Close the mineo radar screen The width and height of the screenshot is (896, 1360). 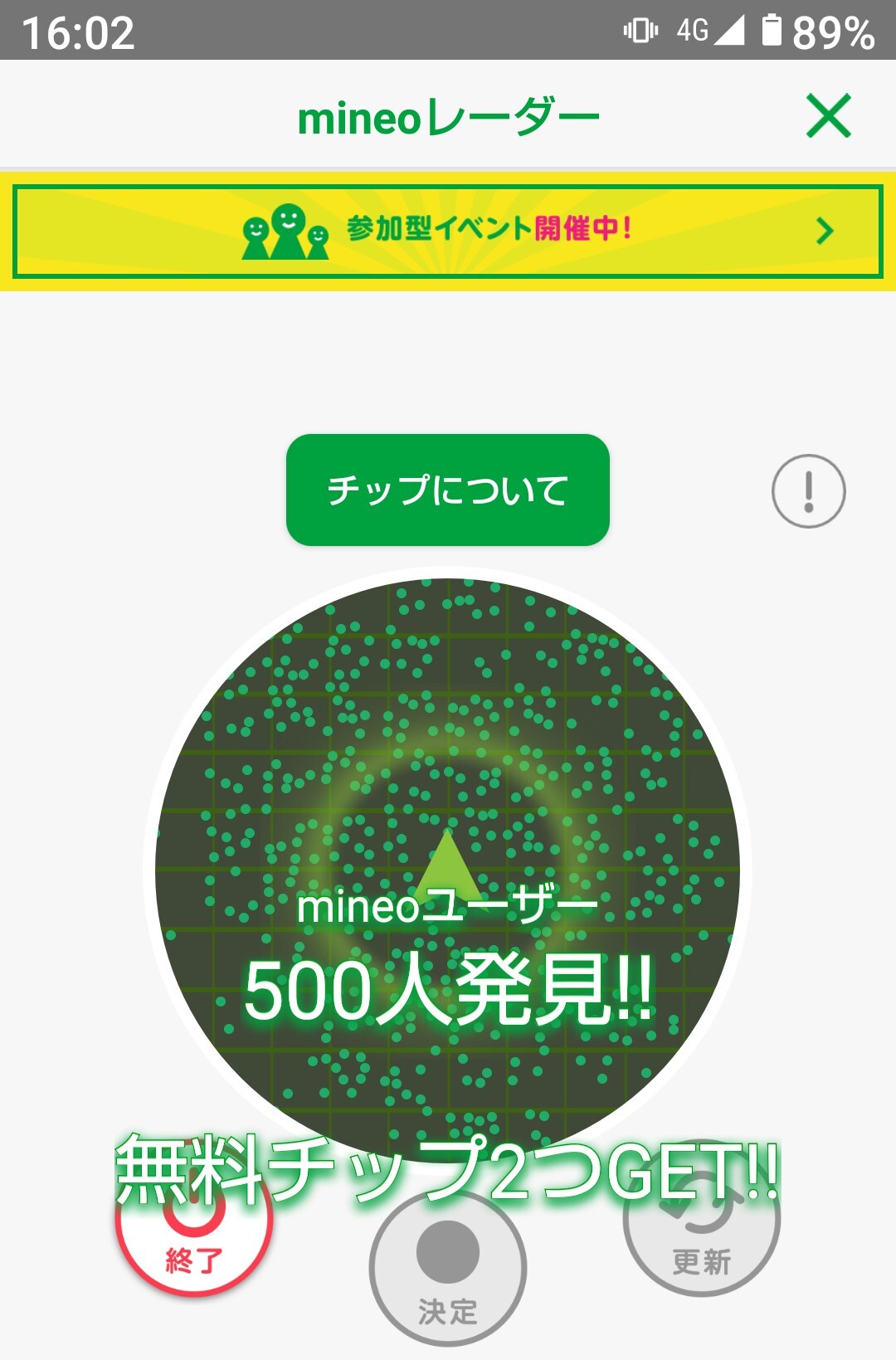[829, 116]
